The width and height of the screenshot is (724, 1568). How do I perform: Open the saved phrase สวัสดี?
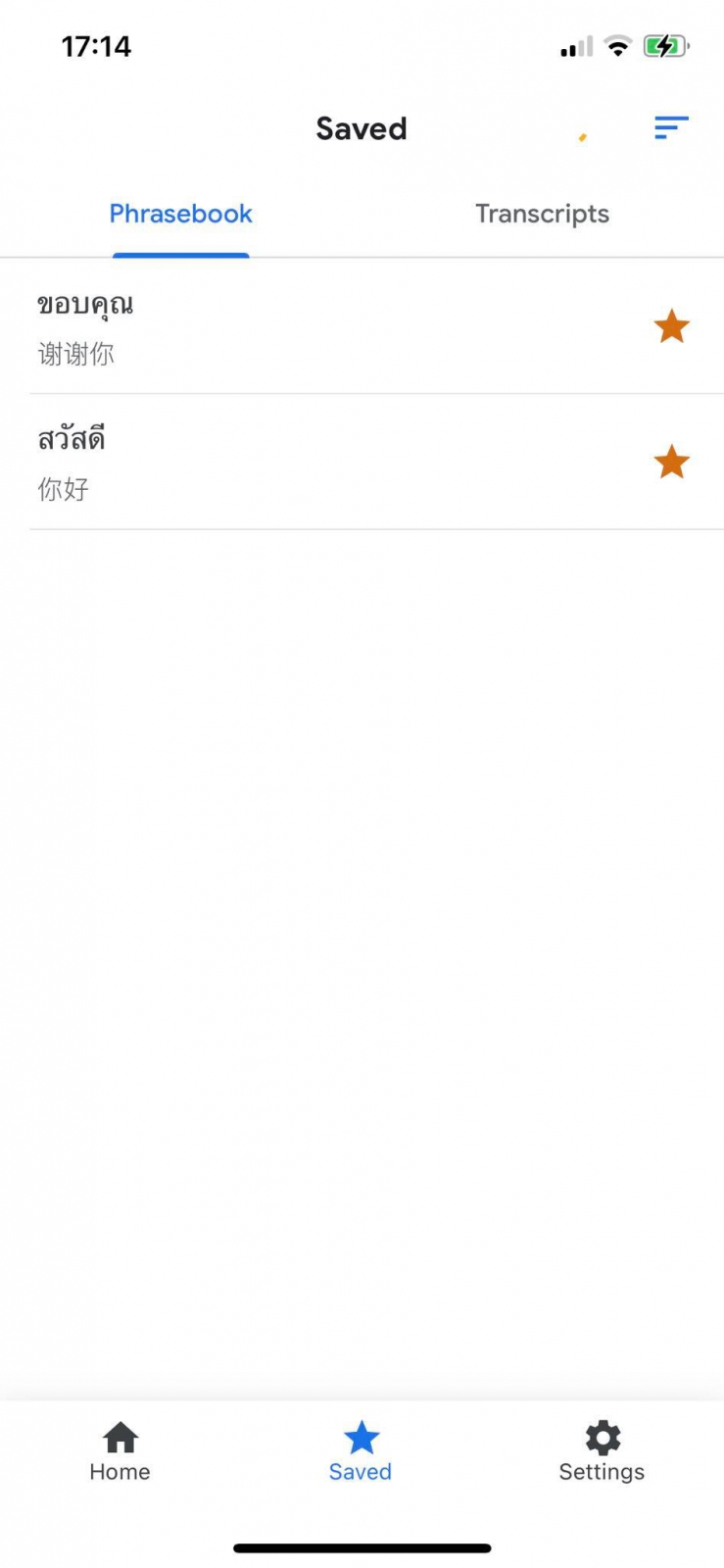[294, 463]
